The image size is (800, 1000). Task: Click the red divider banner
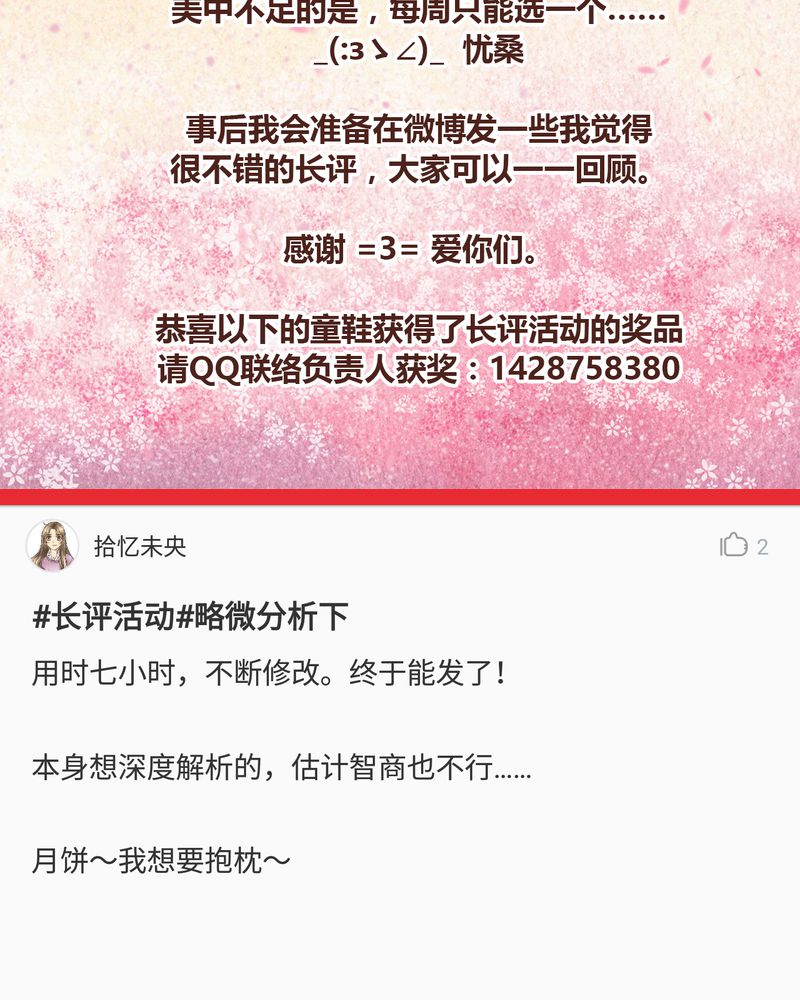tap(400, 495)
